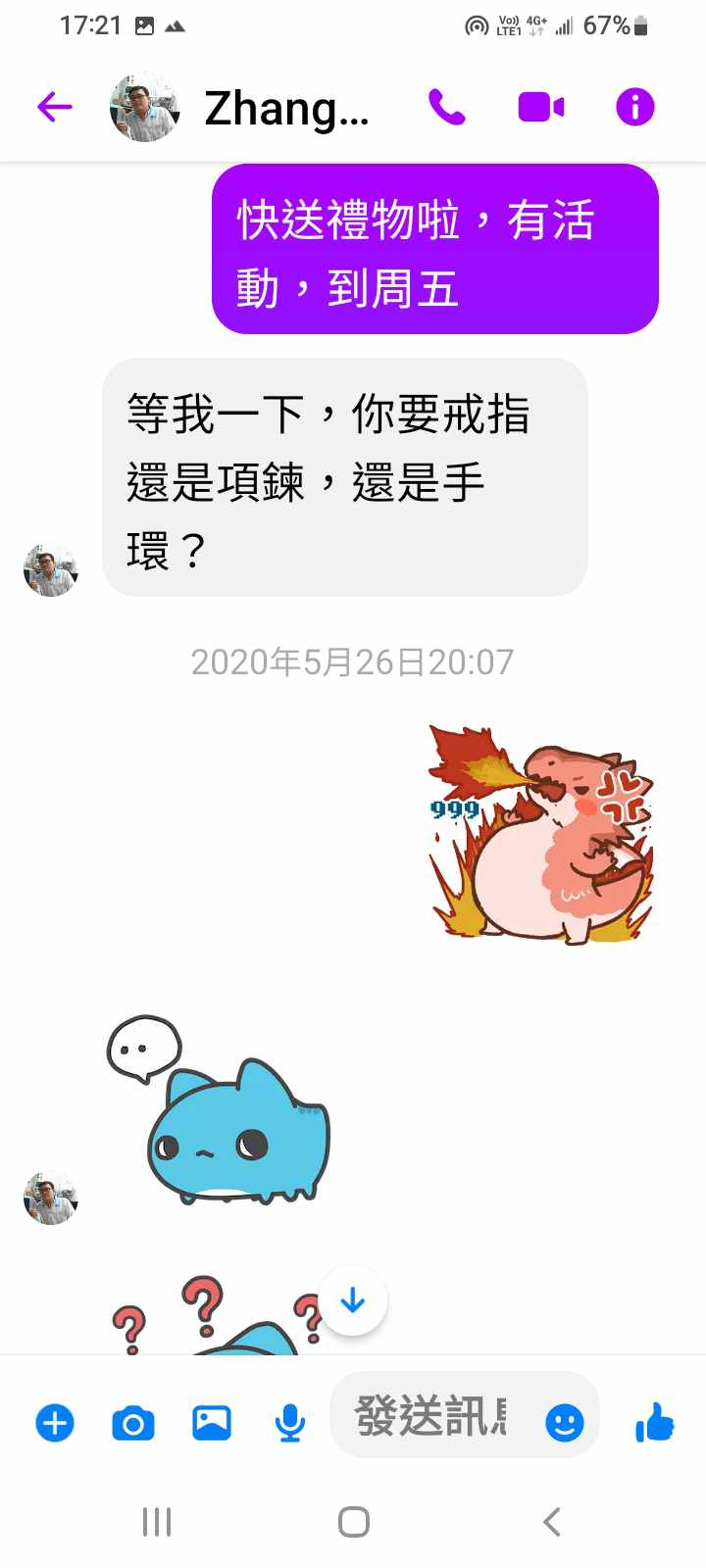
Task: Record a voice message
Action: [289, 1422]
